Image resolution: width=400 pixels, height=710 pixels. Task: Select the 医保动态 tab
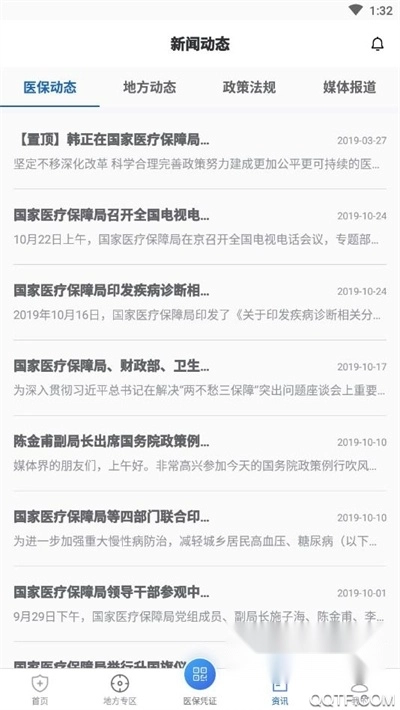click(x=50, y=87)
